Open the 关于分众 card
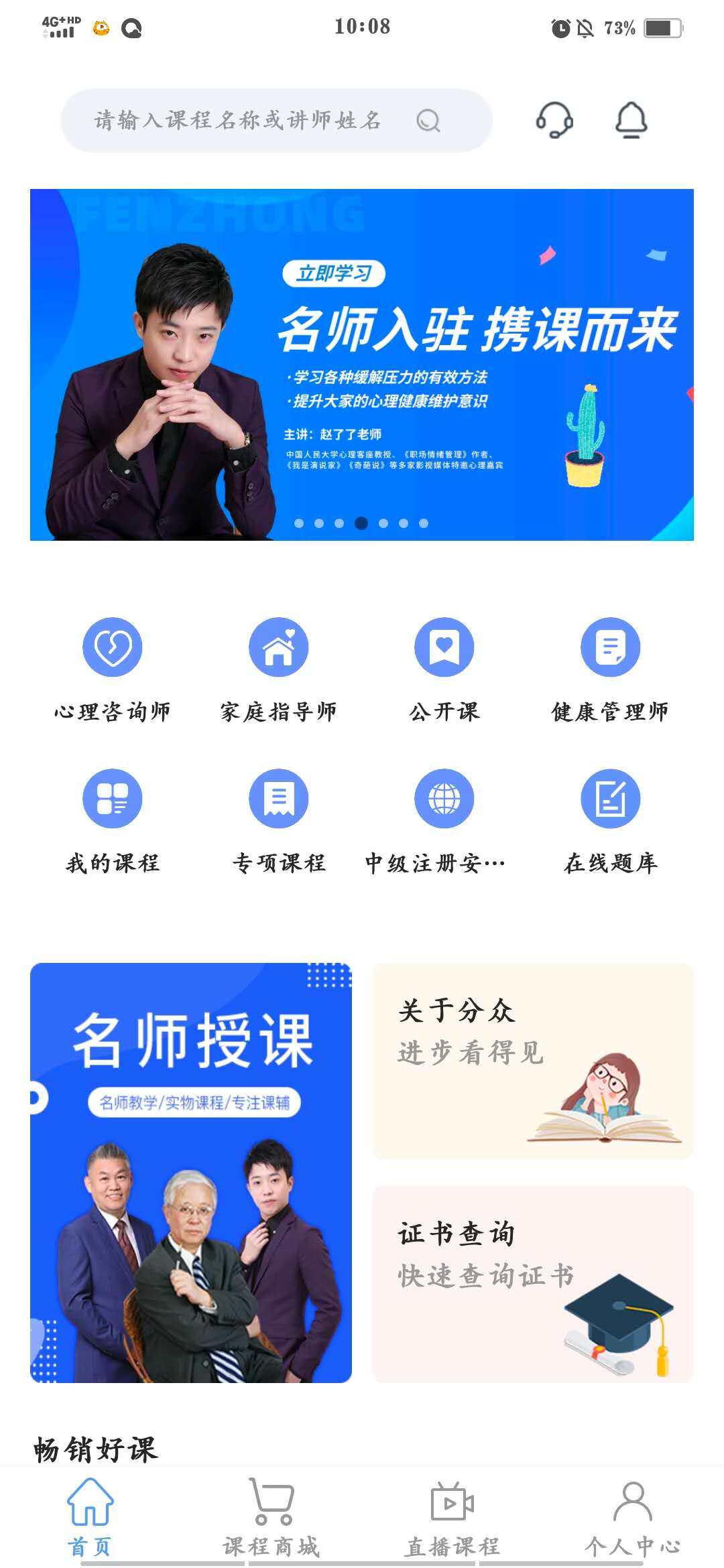Viewport: 724px width, 1568px height. [x=532, y=1061]
